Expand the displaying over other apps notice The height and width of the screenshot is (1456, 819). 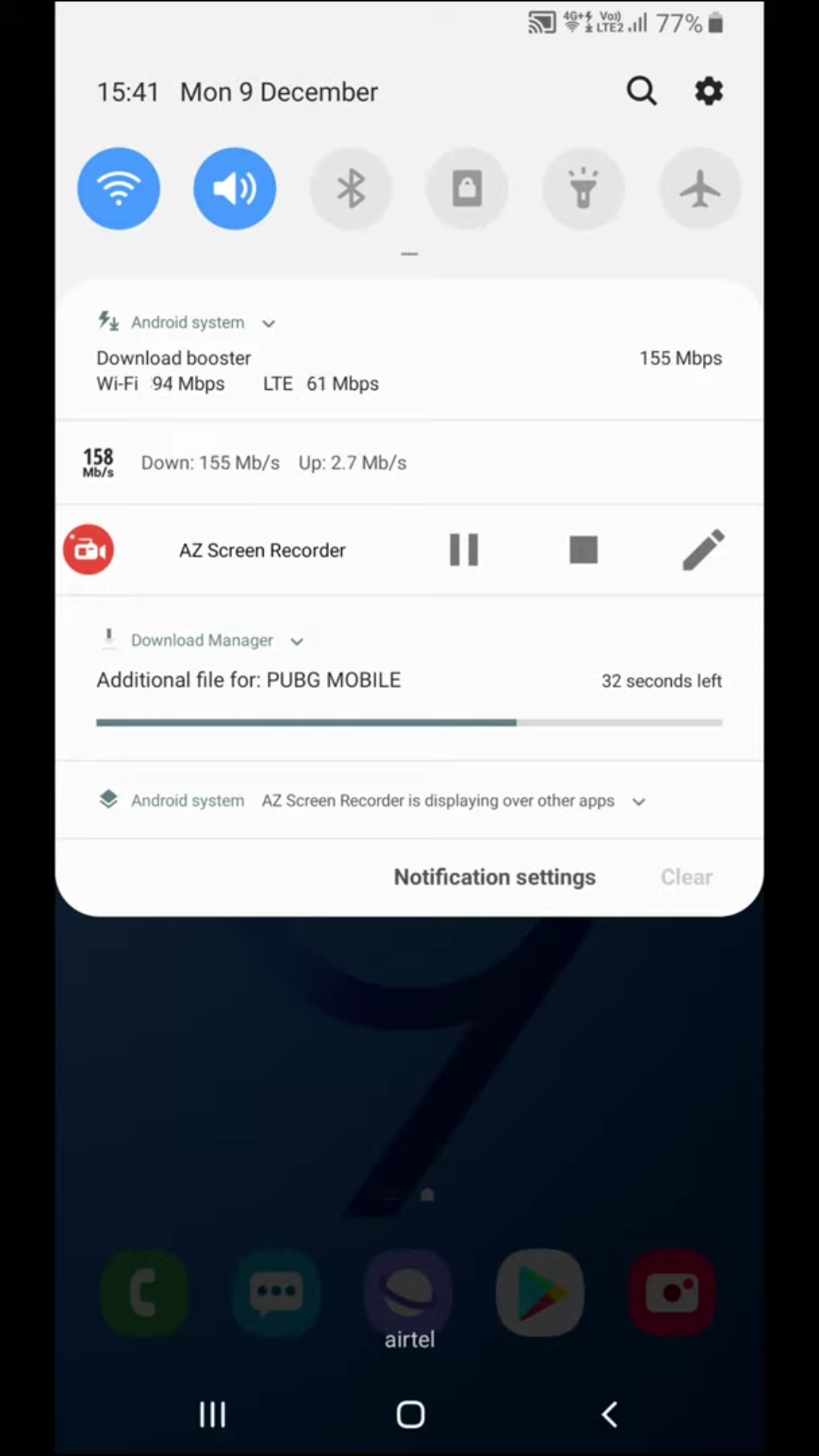(x=639, y=802)
